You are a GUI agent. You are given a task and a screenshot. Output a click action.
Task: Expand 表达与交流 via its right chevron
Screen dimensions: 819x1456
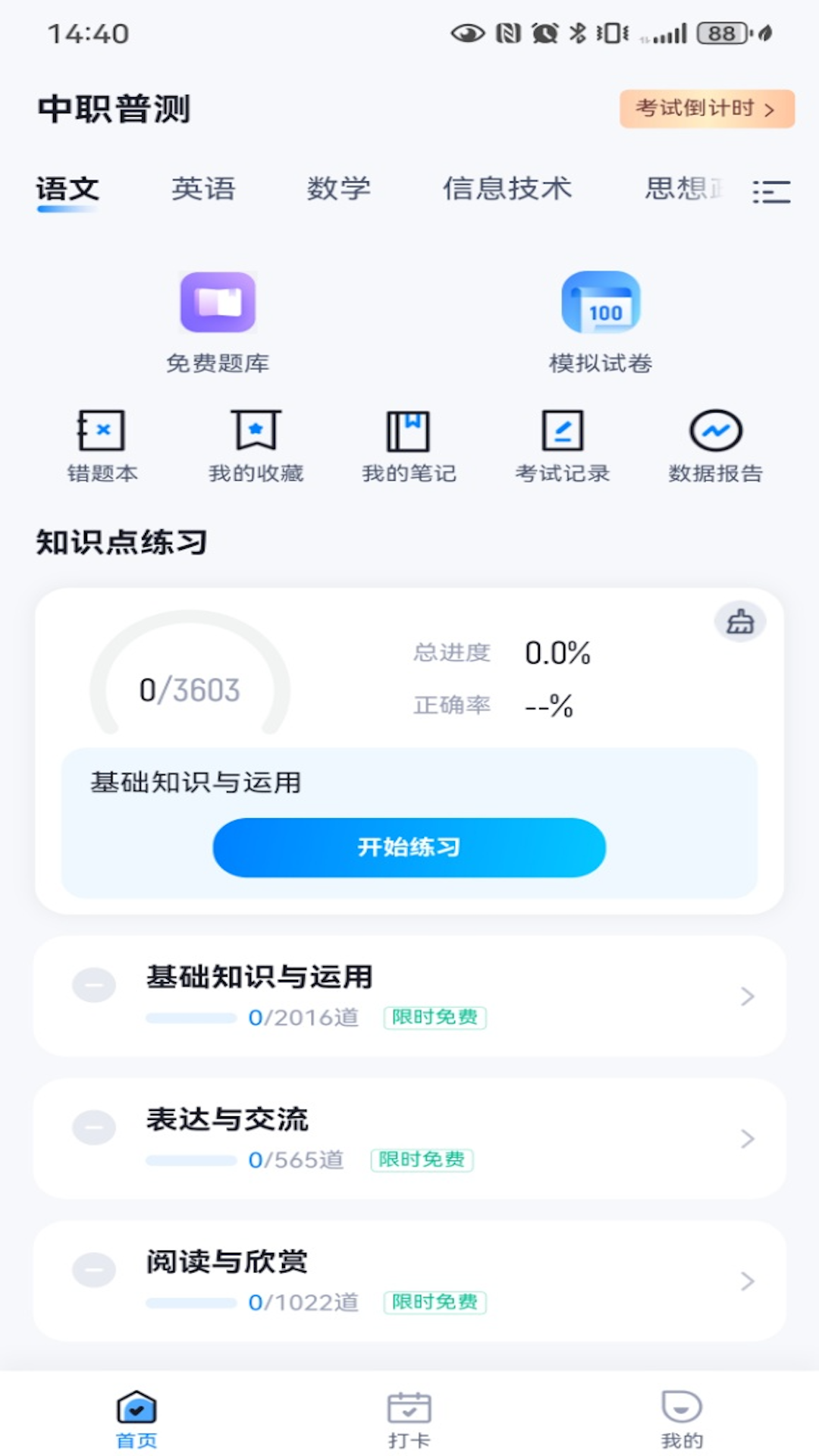coord(748,1139)
